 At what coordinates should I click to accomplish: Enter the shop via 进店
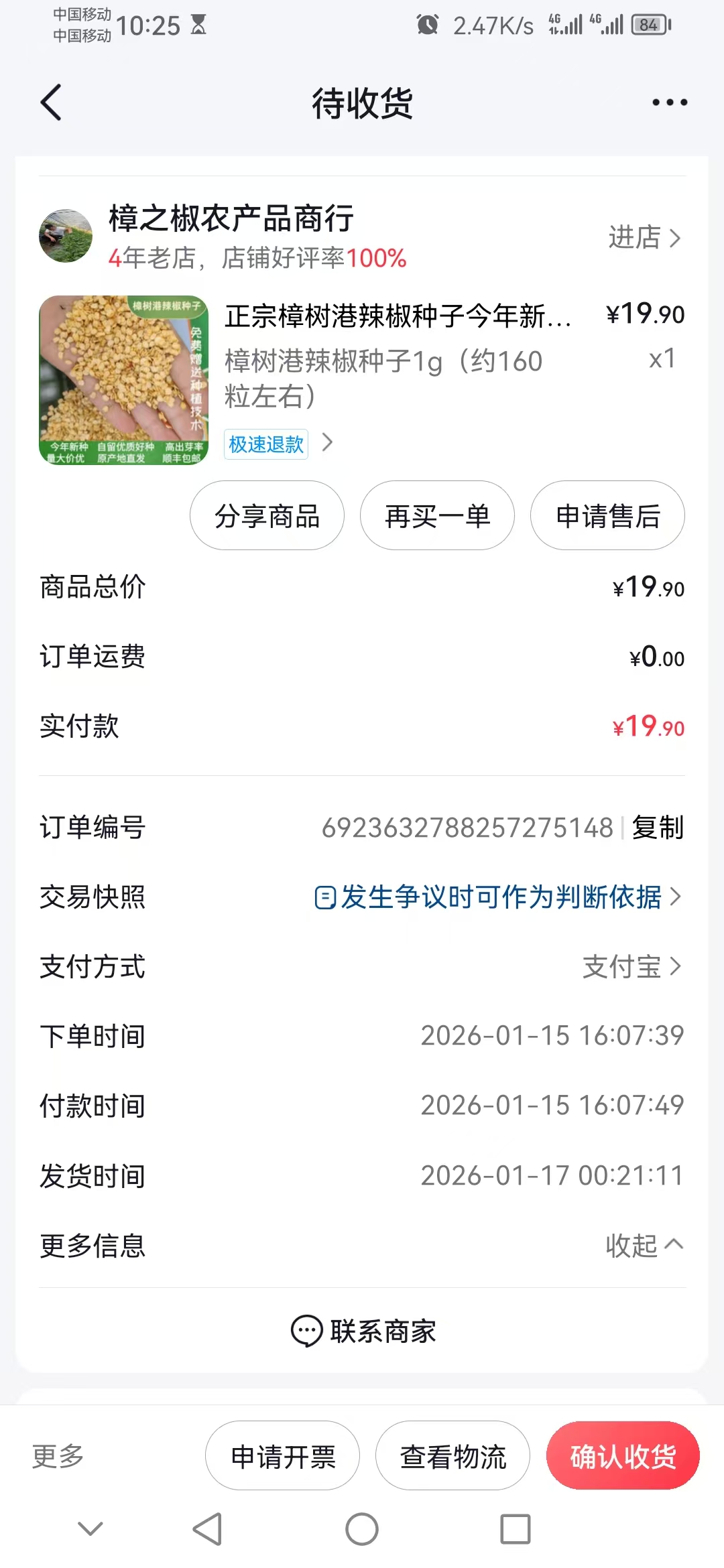click(x=644, y=238)
